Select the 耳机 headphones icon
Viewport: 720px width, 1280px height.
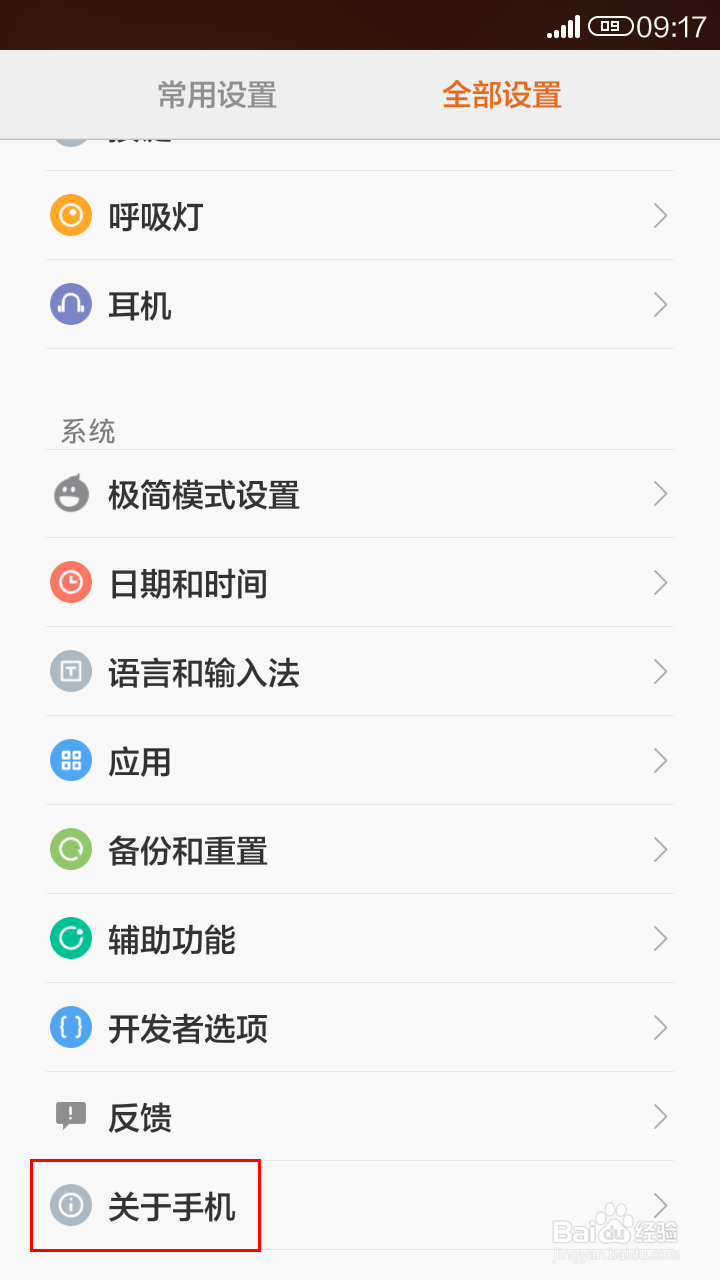click(70, 304)
